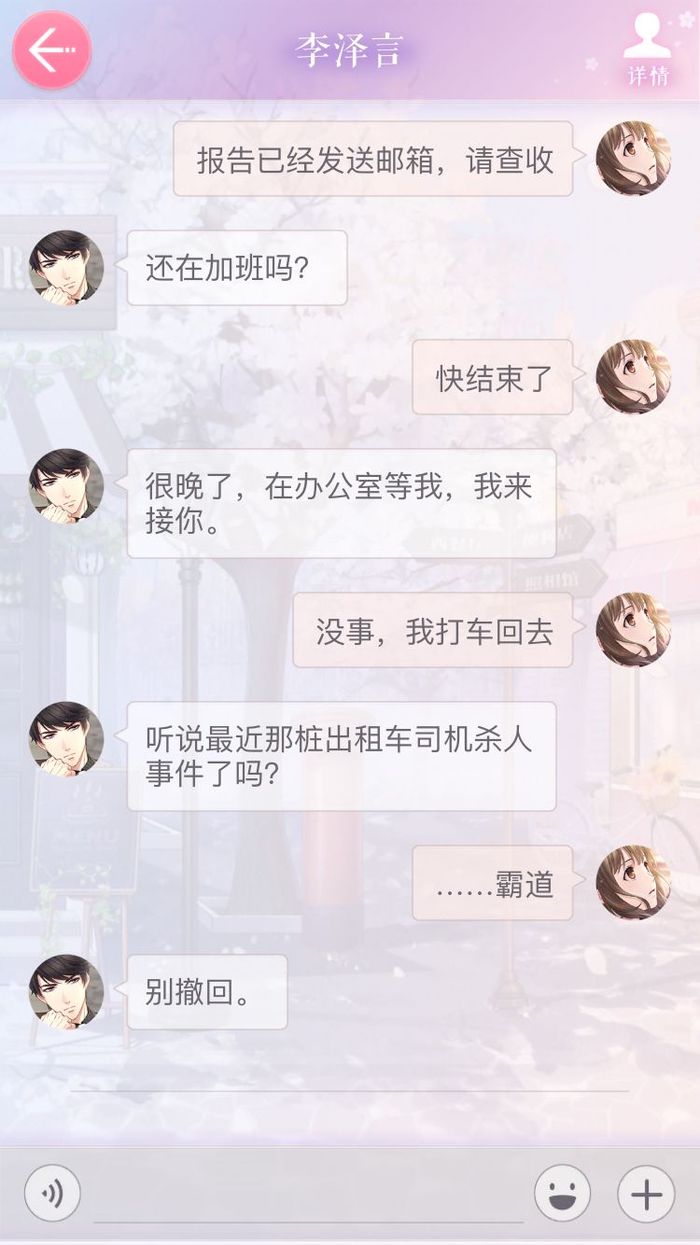Tap my avatar beside 快结束了
The image size is (700, 1245).
click(x=633, y=377)
